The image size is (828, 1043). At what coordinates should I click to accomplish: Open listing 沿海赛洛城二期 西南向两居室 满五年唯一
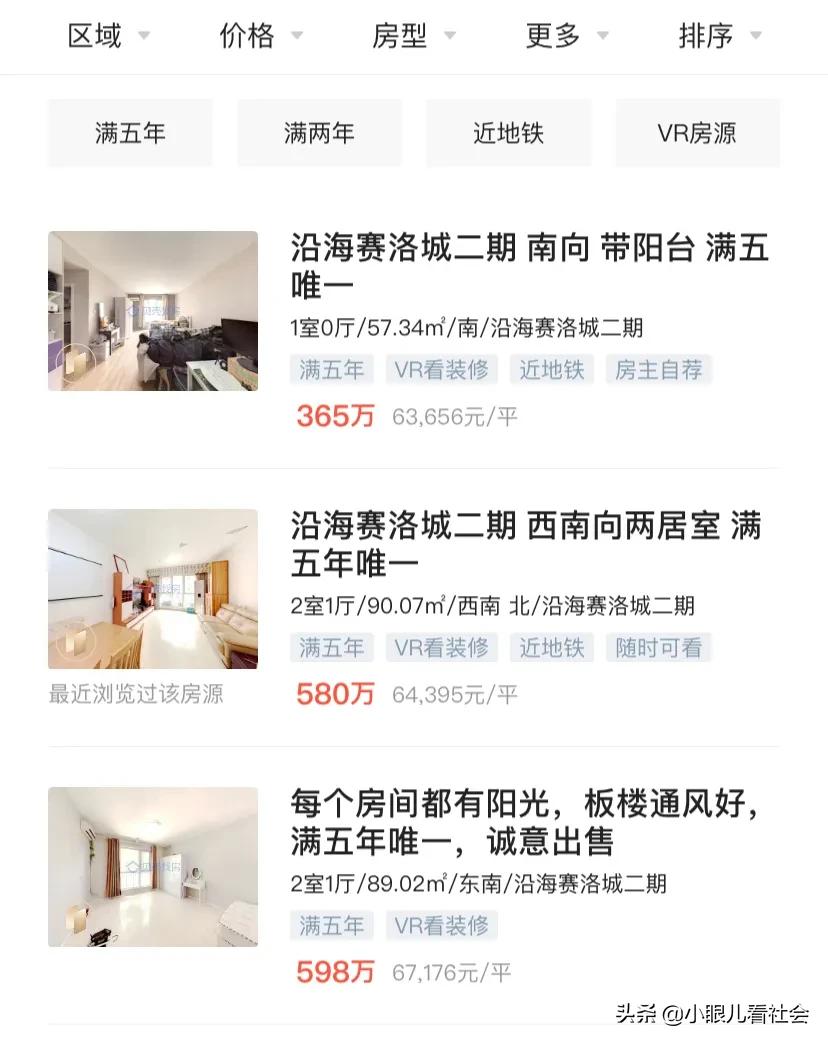[528, 550]
